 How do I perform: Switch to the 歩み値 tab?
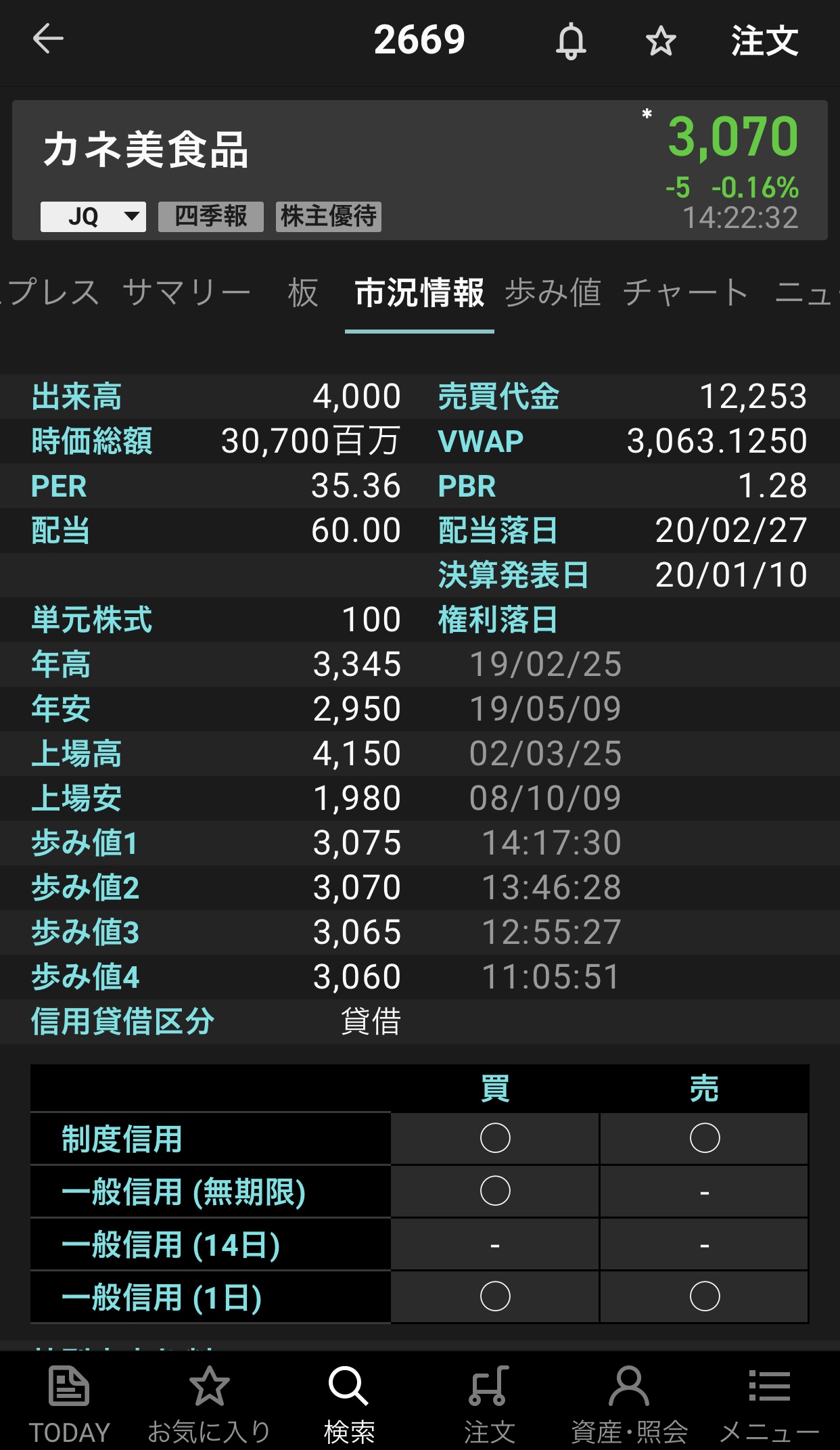tap(553, 293)
